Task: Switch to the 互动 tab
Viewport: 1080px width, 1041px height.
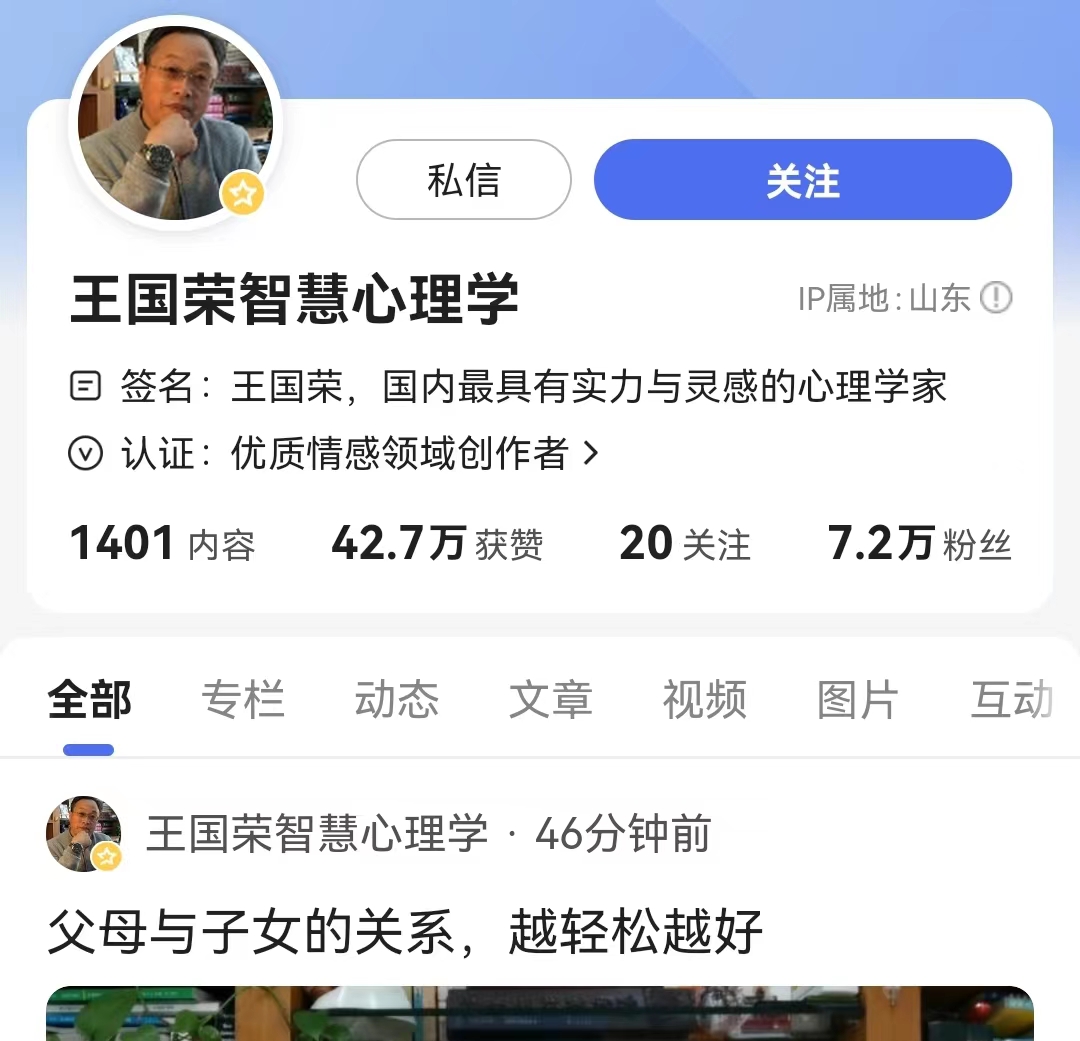Action: tap(1012, 700)
